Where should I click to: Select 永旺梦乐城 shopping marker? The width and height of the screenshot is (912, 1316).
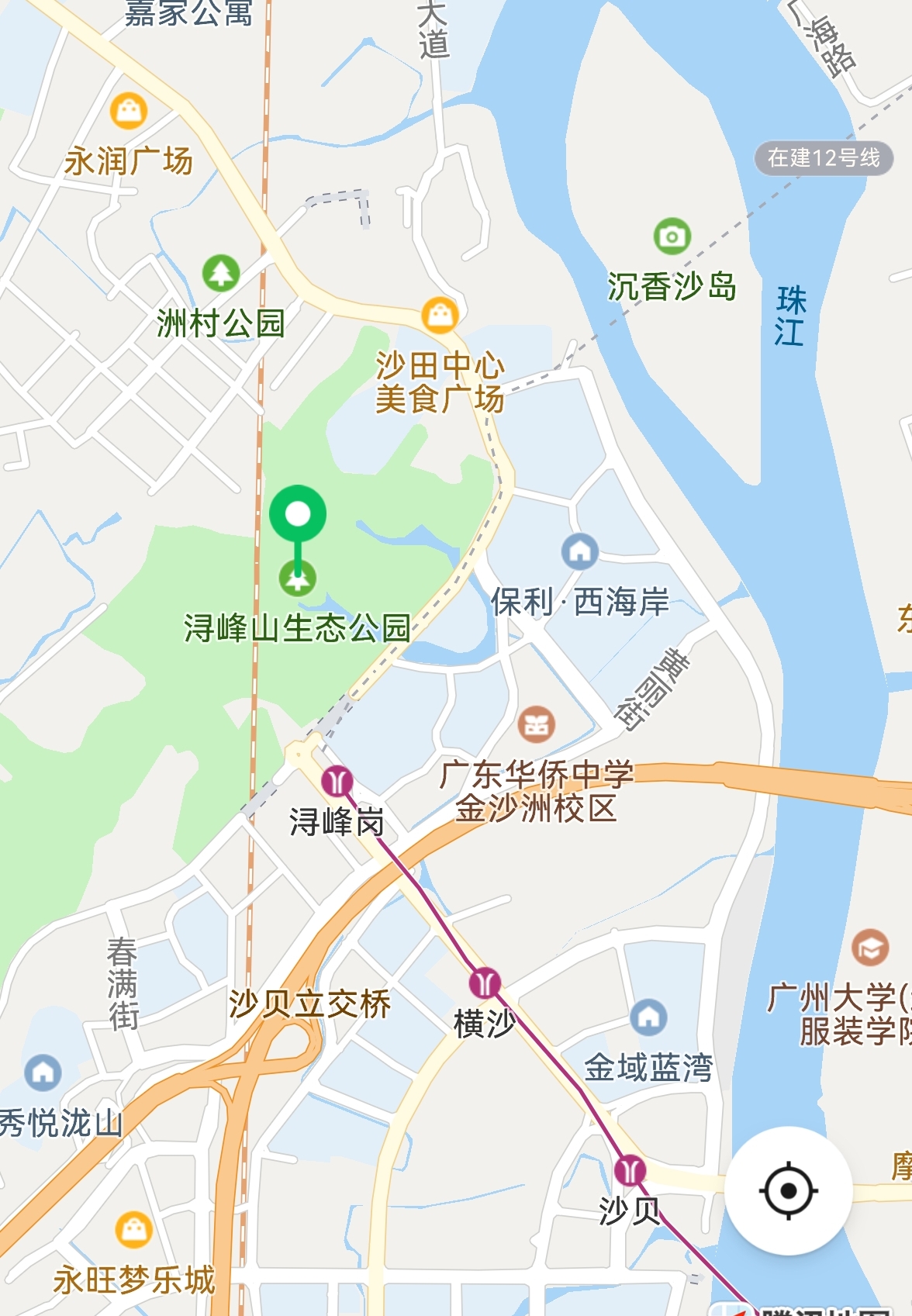133,1229
